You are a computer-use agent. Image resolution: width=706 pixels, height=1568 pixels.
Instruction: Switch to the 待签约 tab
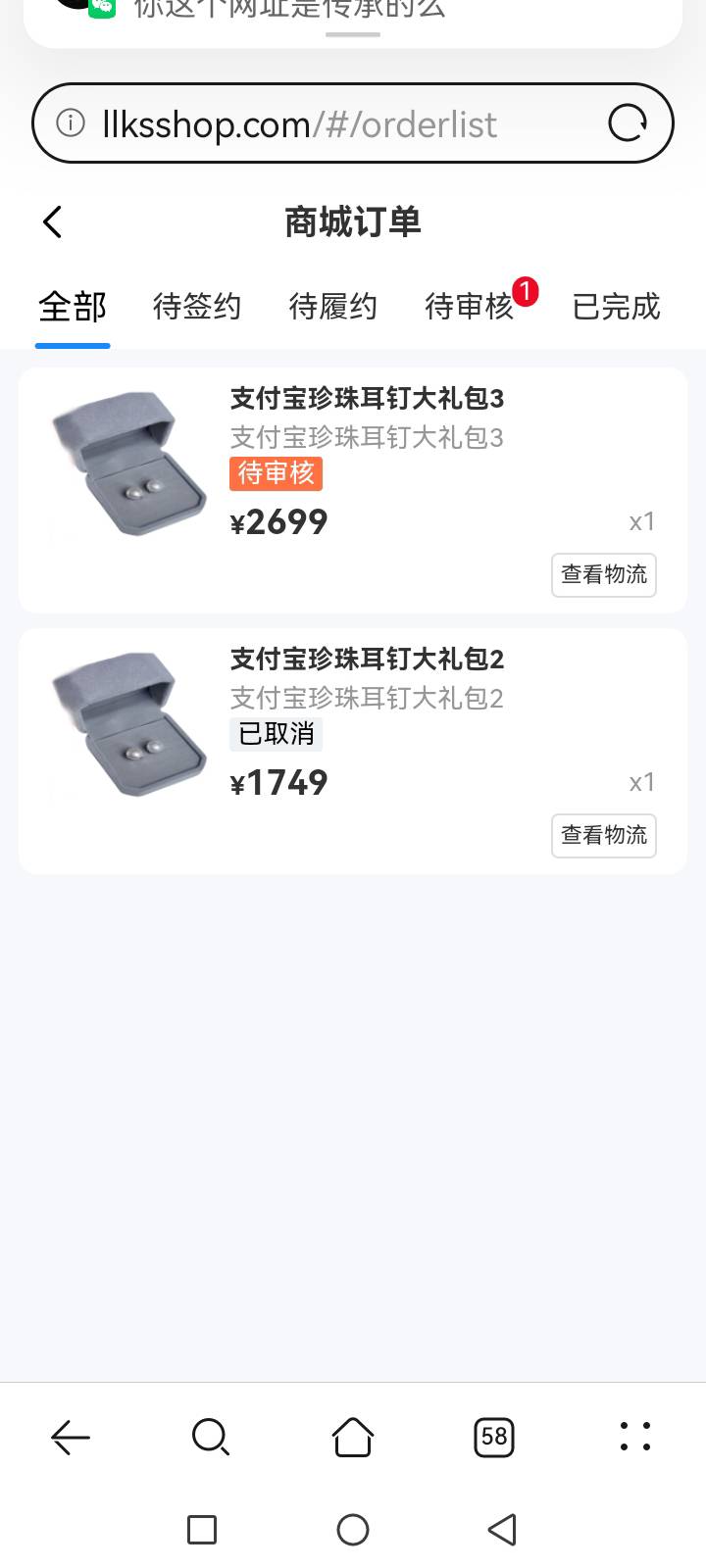(197, 307)
